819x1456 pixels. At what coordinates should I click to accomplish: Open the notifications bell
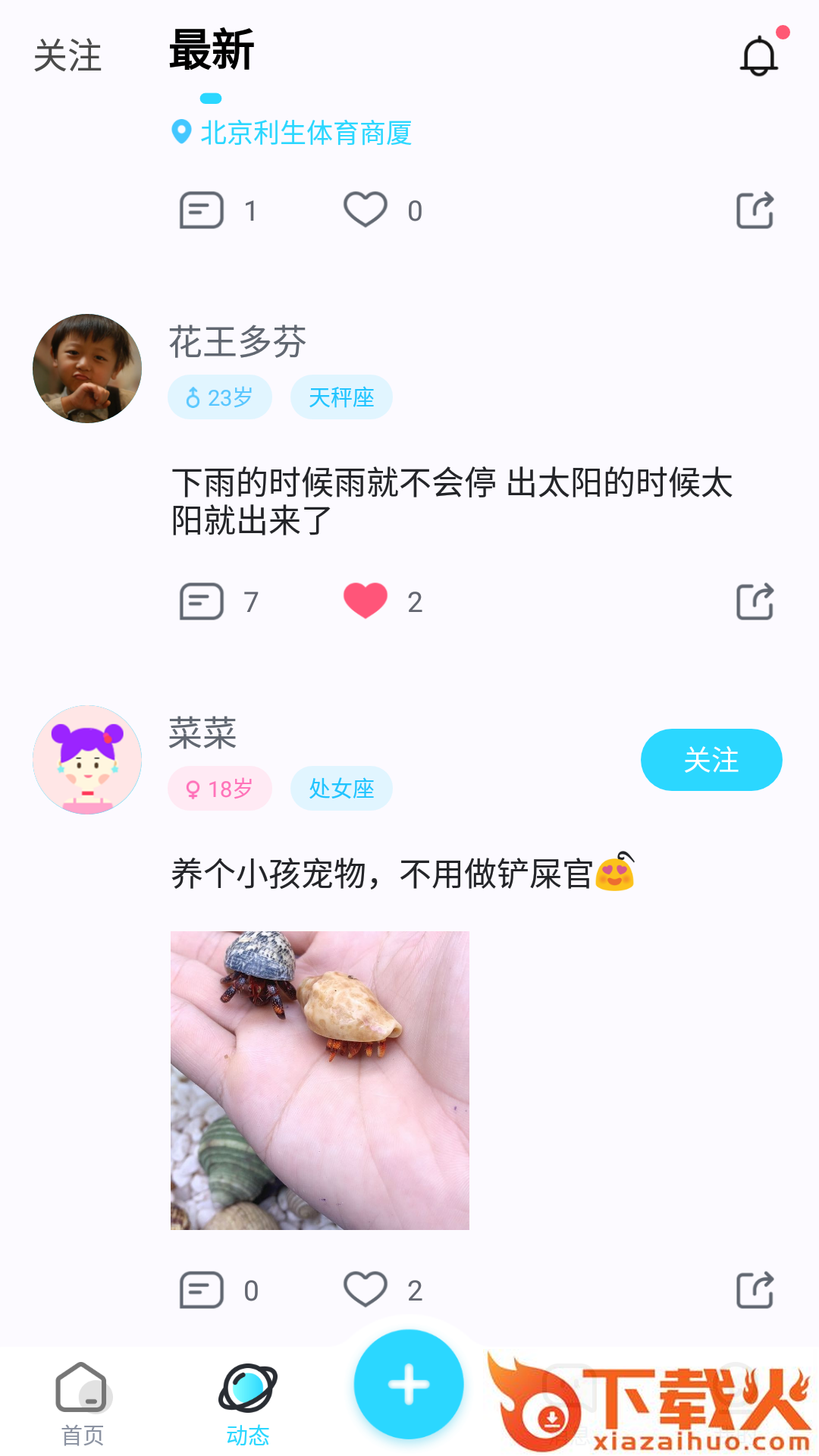tap(759, 56)
